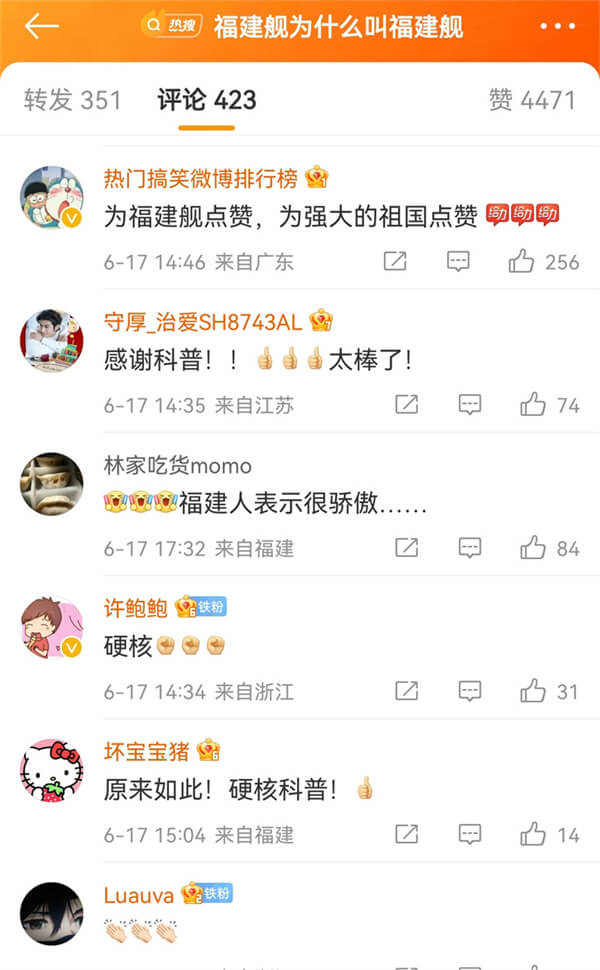Open 热门搞笑微博排行榜's profile avatar

pyautogui.click(x=51, y=197)
